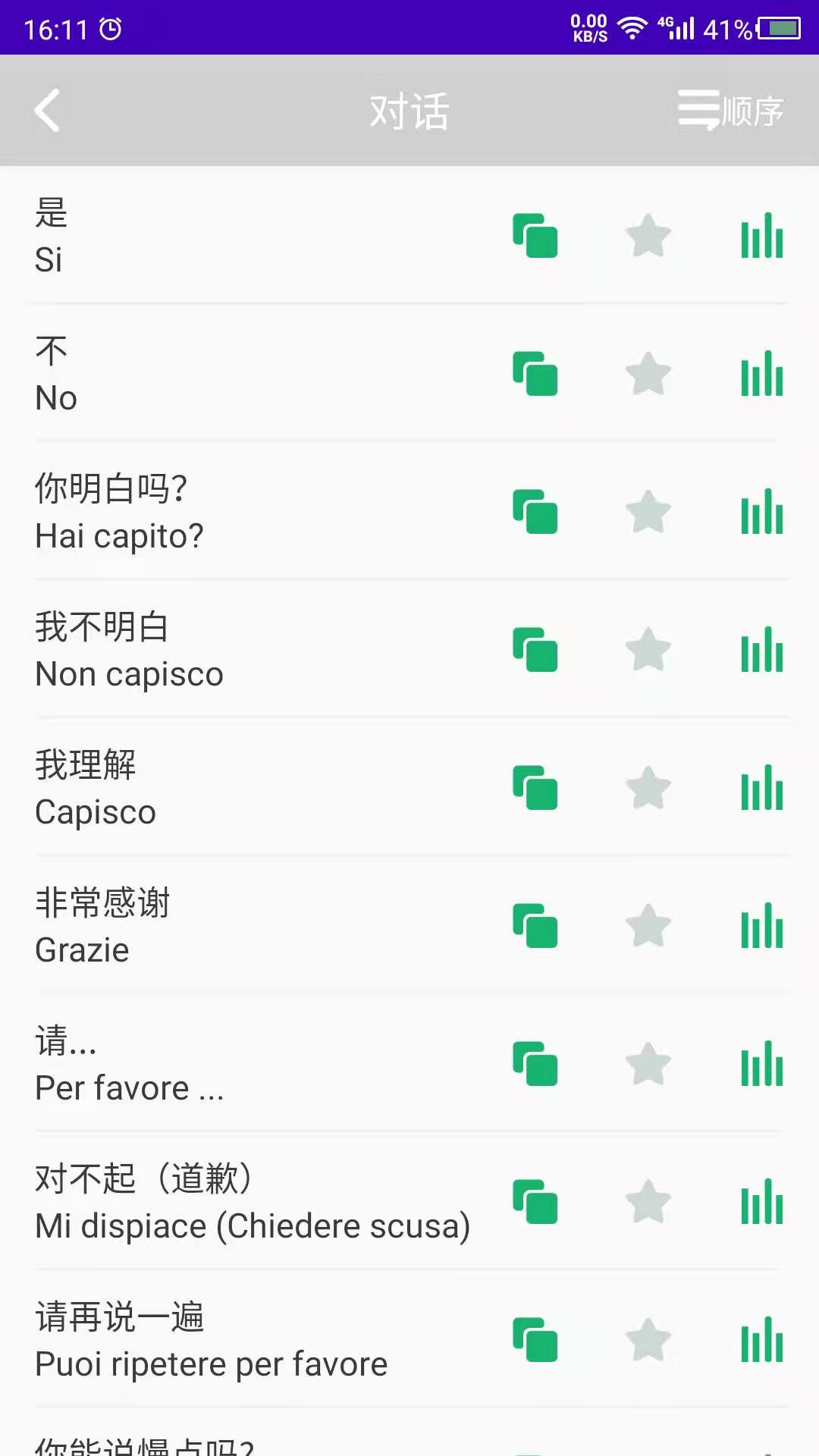Tap the copy icon for Non capisco
Viewport: 819px width, 1456px height.
[536, 651]
